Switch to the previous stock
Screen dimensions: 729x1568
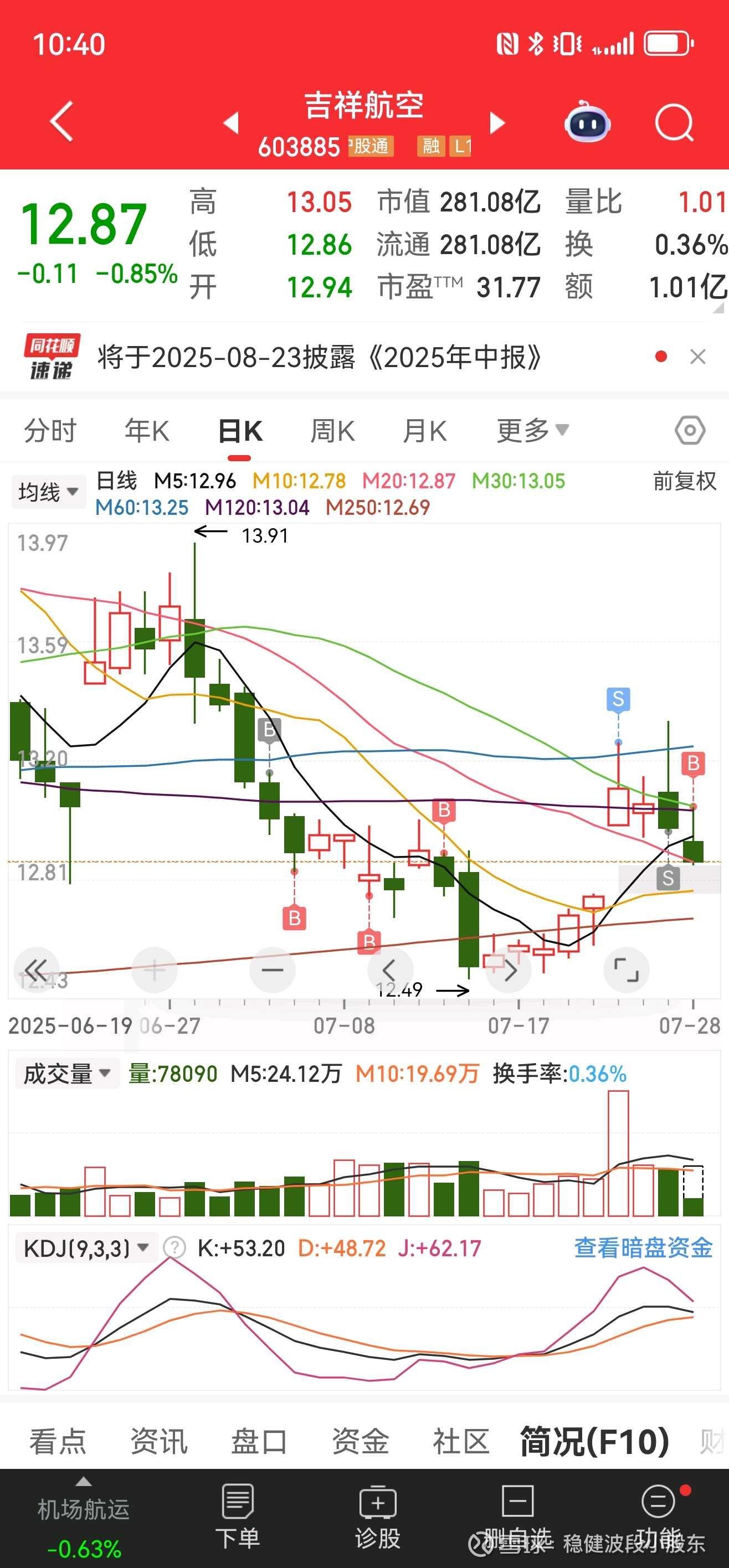231,122
